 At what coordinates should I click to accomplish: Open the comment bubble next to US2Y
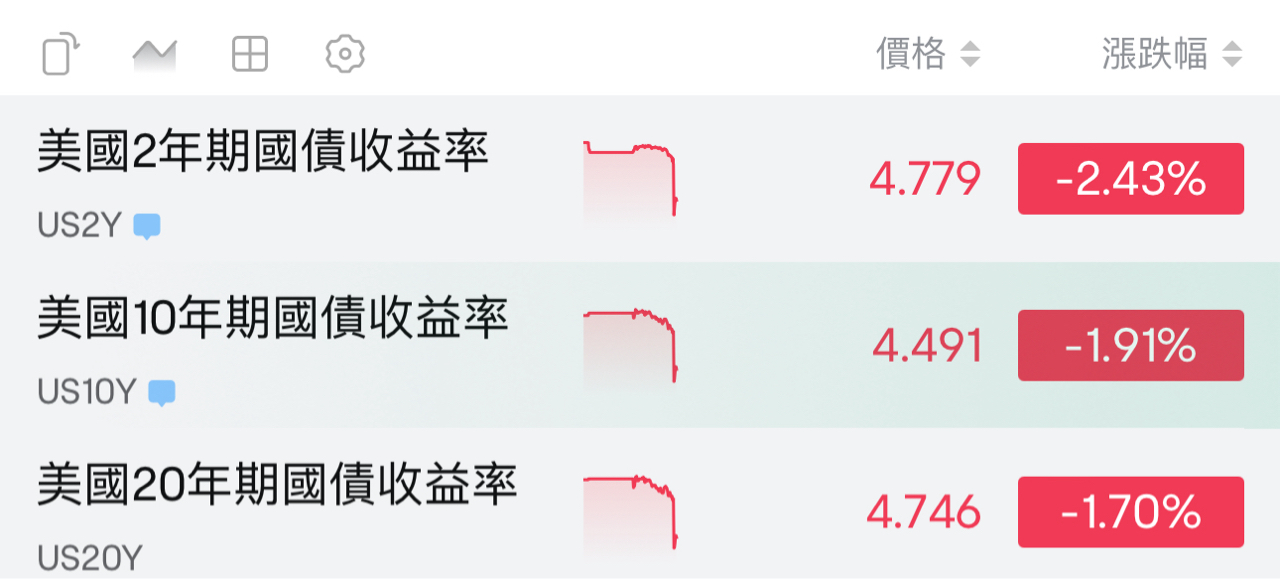coord(147,227)
